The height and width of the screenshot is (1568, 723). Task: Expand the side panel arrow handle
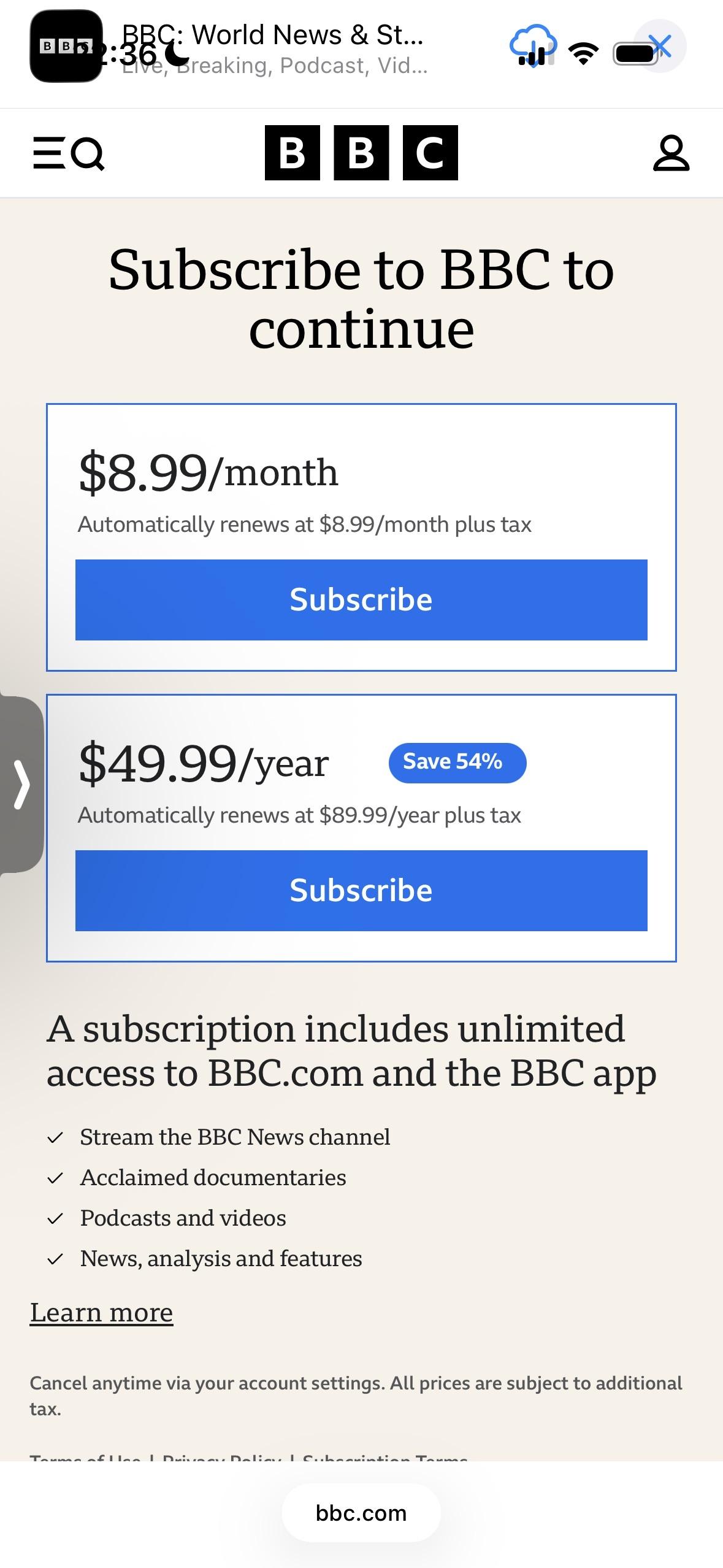21,784
